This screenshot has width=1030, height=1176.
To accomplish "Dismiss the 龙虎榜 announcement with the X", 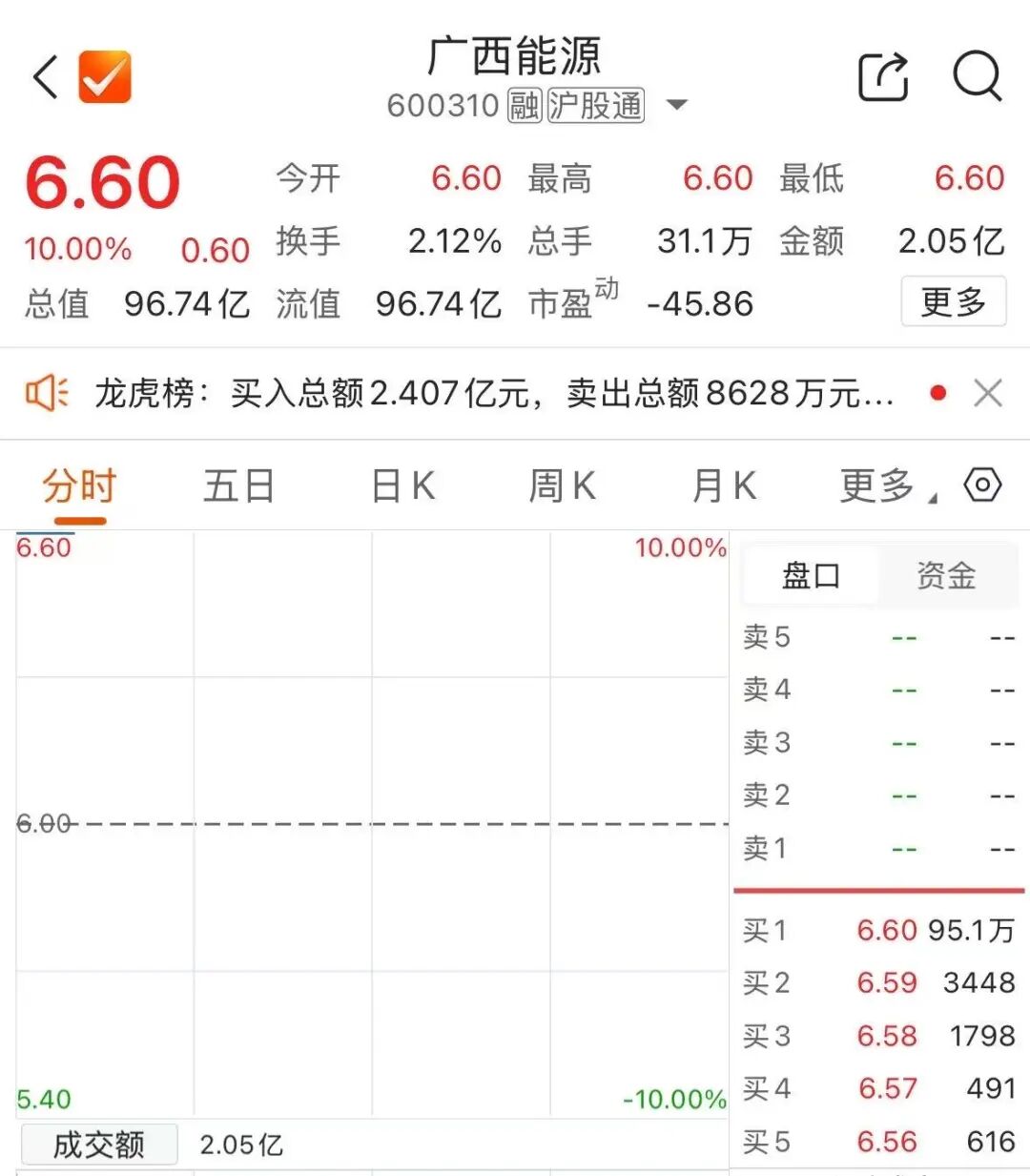I will (x=989, y=392).
